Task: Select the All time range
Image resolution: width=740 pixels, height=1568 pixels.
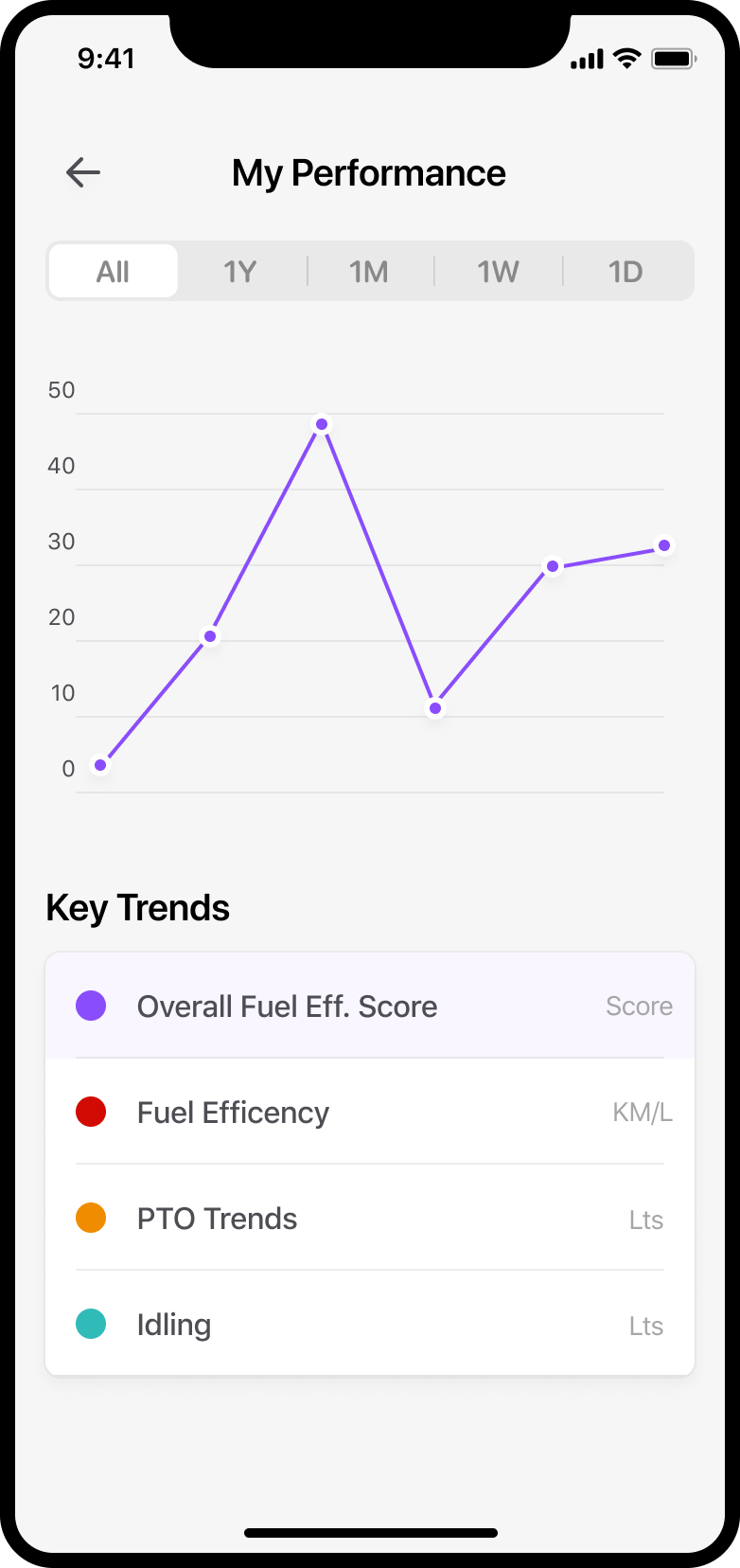Action: (113, 272)
